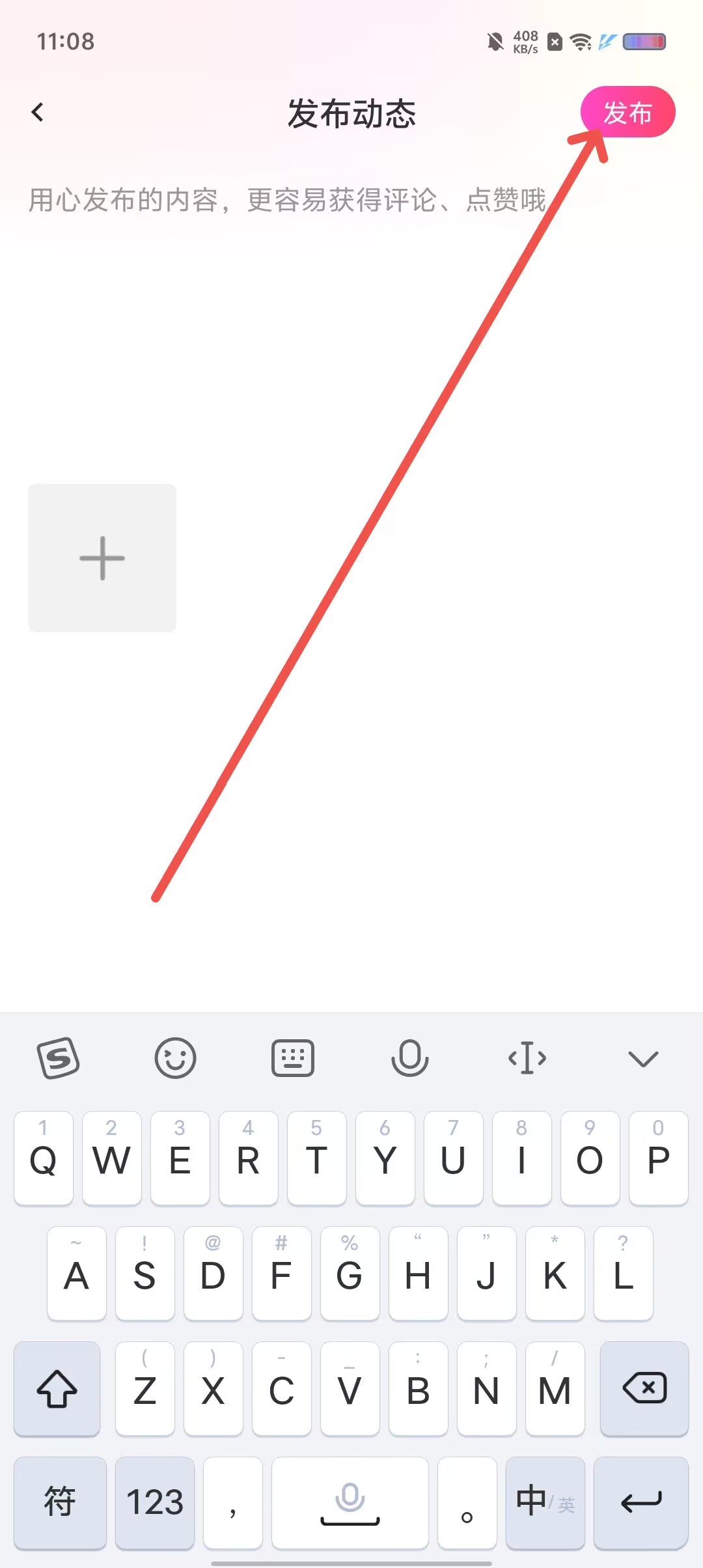703x1568 pixels.
Task: Switch to the 123 number keyboard
Action: coord(155,1503)
